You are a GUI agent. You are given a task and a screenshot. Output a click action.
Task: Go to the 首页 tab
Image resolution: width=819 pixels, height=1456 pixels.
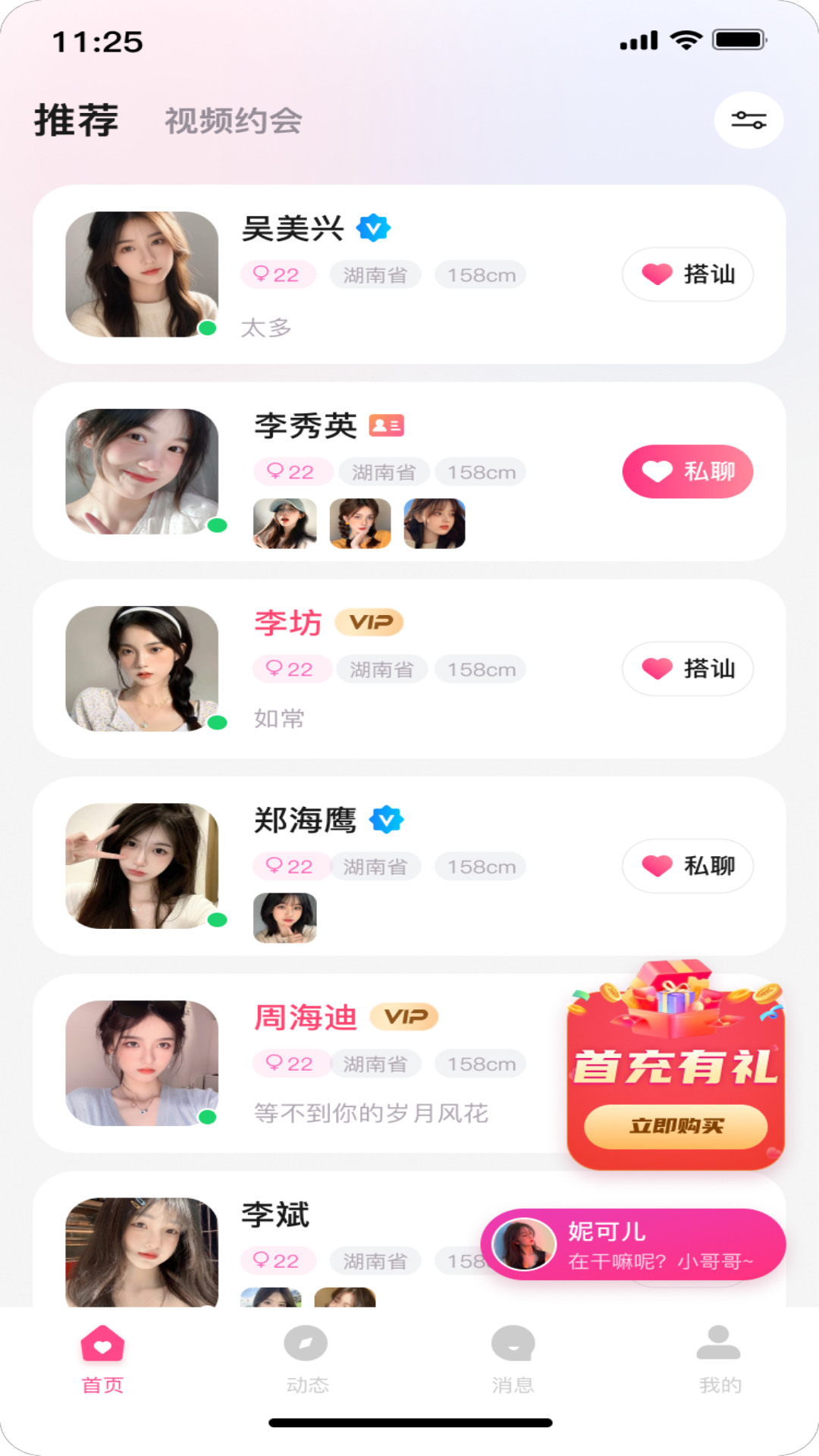102,1359
